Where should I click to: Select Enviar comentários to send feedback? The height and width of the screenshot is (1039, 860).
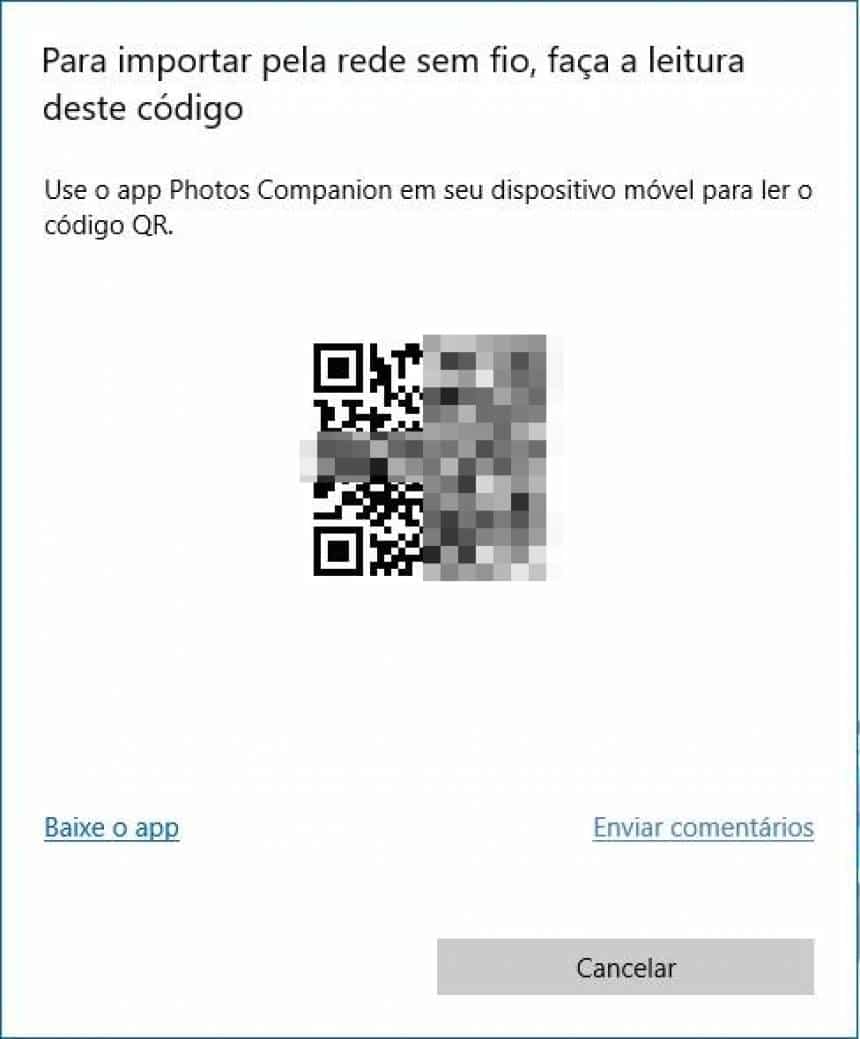704,827
